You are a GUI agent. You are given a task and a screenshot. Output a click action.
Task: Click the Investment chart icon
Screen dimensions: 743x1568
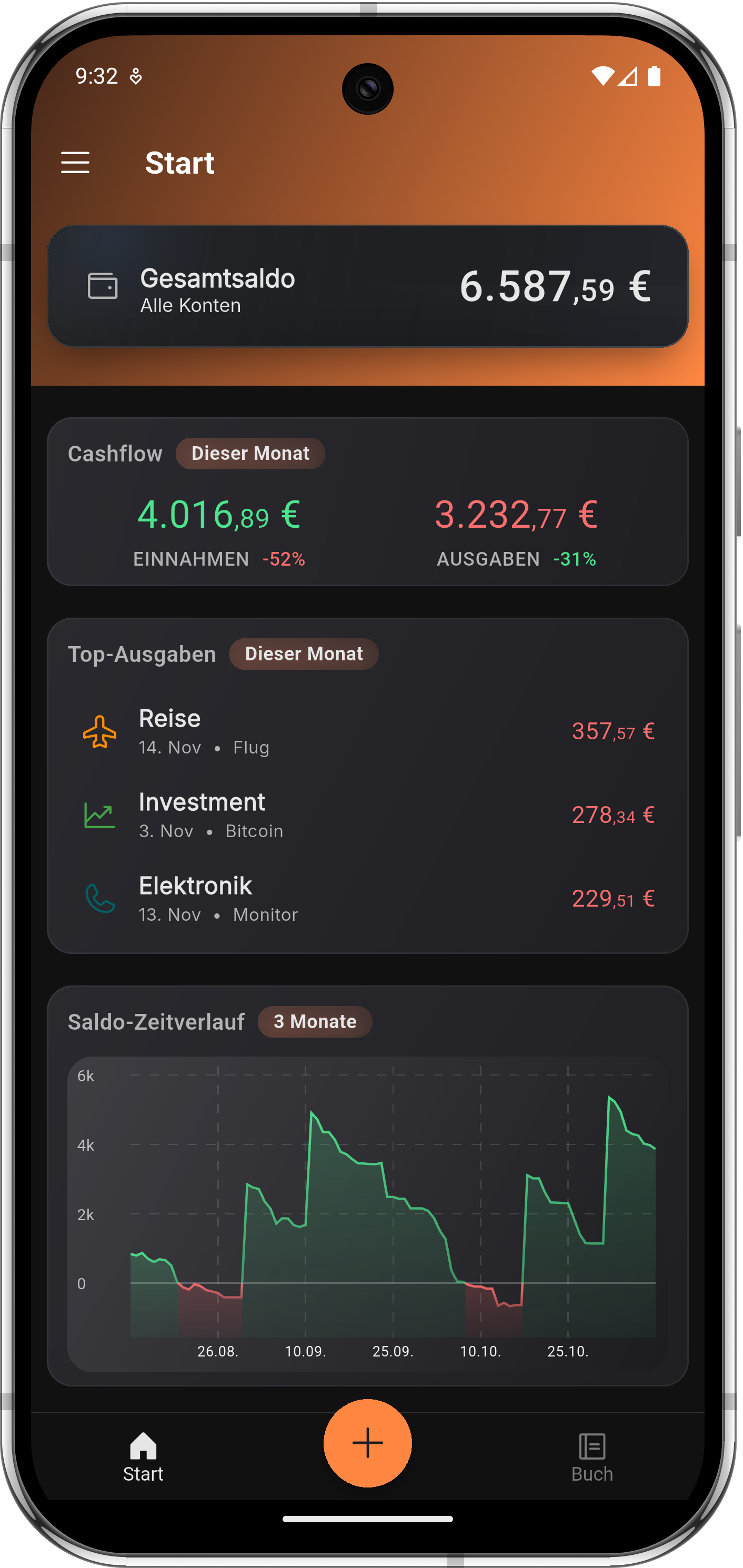pos(99,816)
